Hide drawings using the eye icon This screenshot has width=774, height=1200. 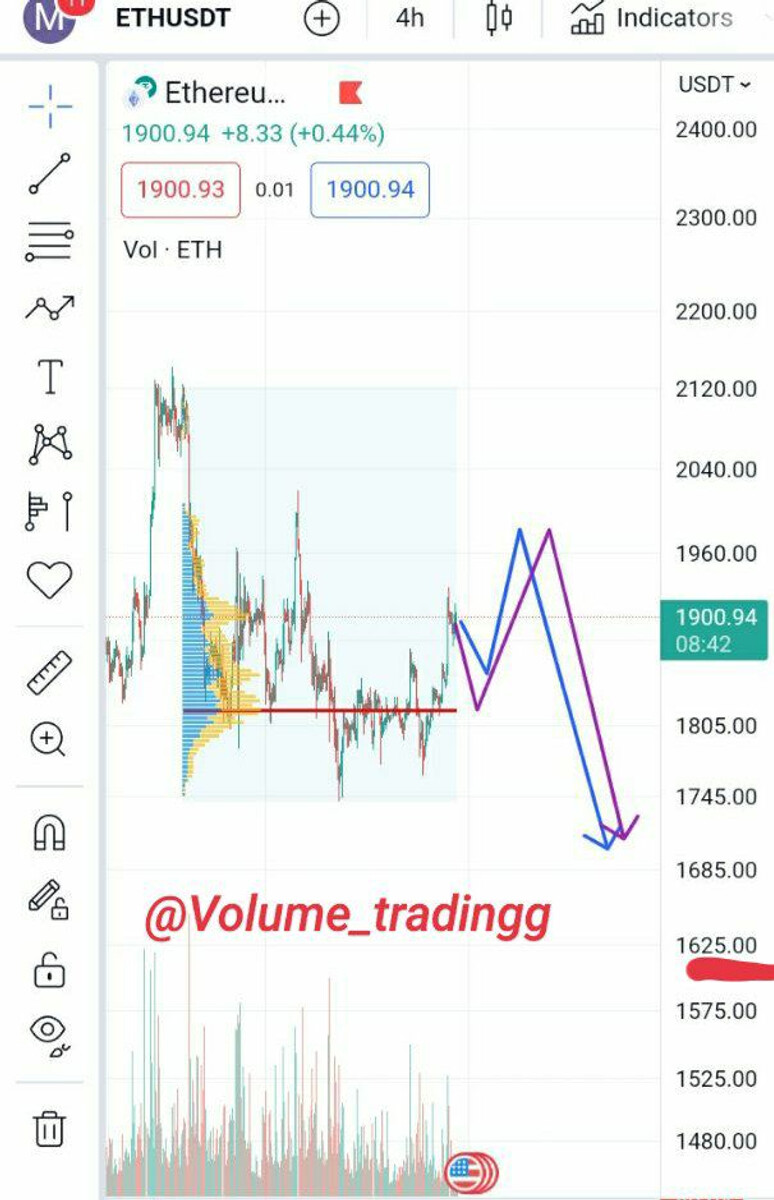coord(49,1034)
